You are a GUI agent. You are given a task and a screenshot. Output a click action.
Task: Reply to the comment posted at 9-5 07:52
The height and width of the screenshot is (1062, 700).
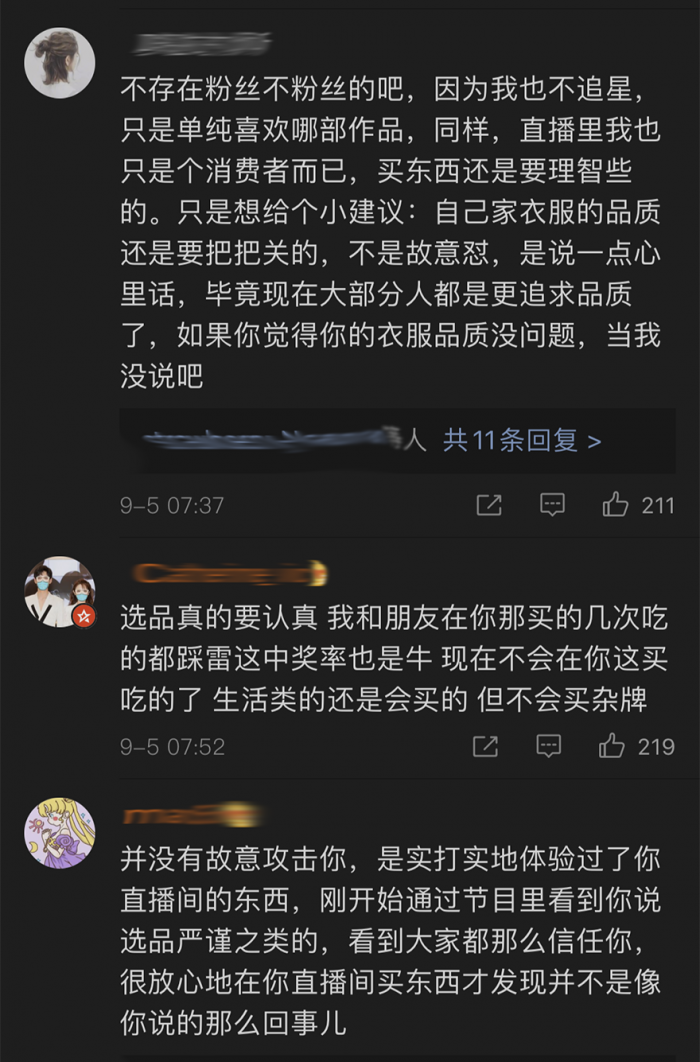point(548,746)
